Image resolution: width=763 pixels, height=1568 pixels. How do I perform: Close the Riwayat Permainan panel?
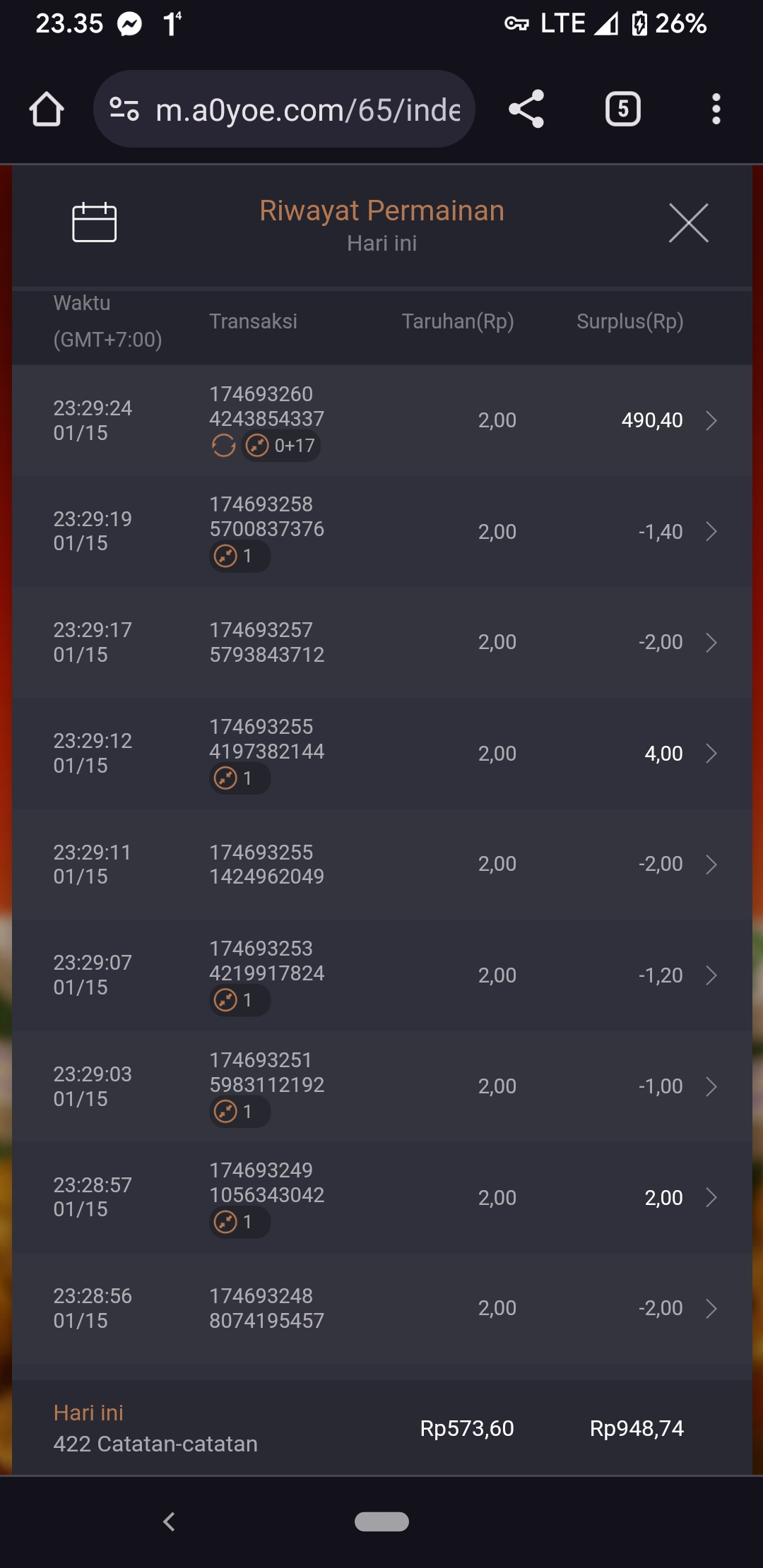(x=688, y=222)
